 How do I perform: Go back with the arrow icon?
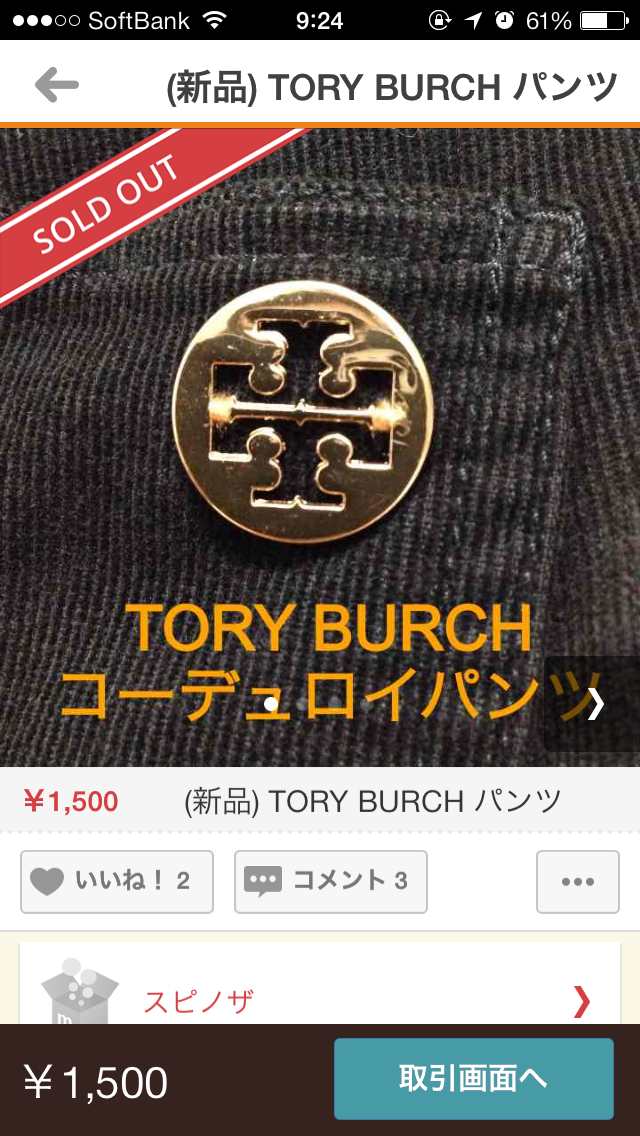pos(57,85)
